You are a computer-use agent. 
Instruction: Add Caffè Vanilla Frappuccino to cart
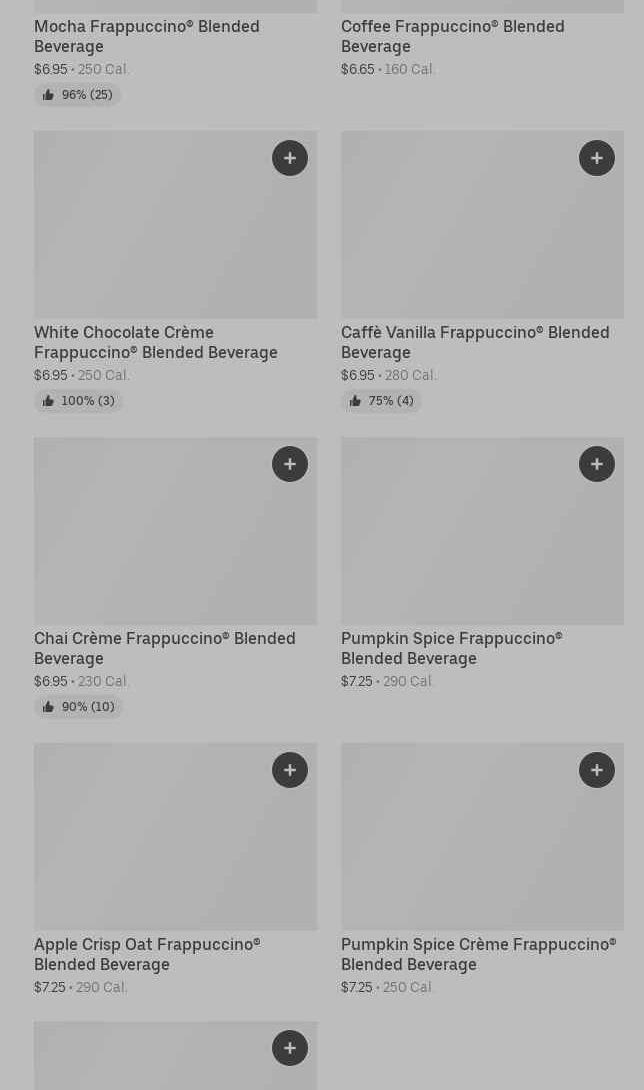(x=597, y=158)
